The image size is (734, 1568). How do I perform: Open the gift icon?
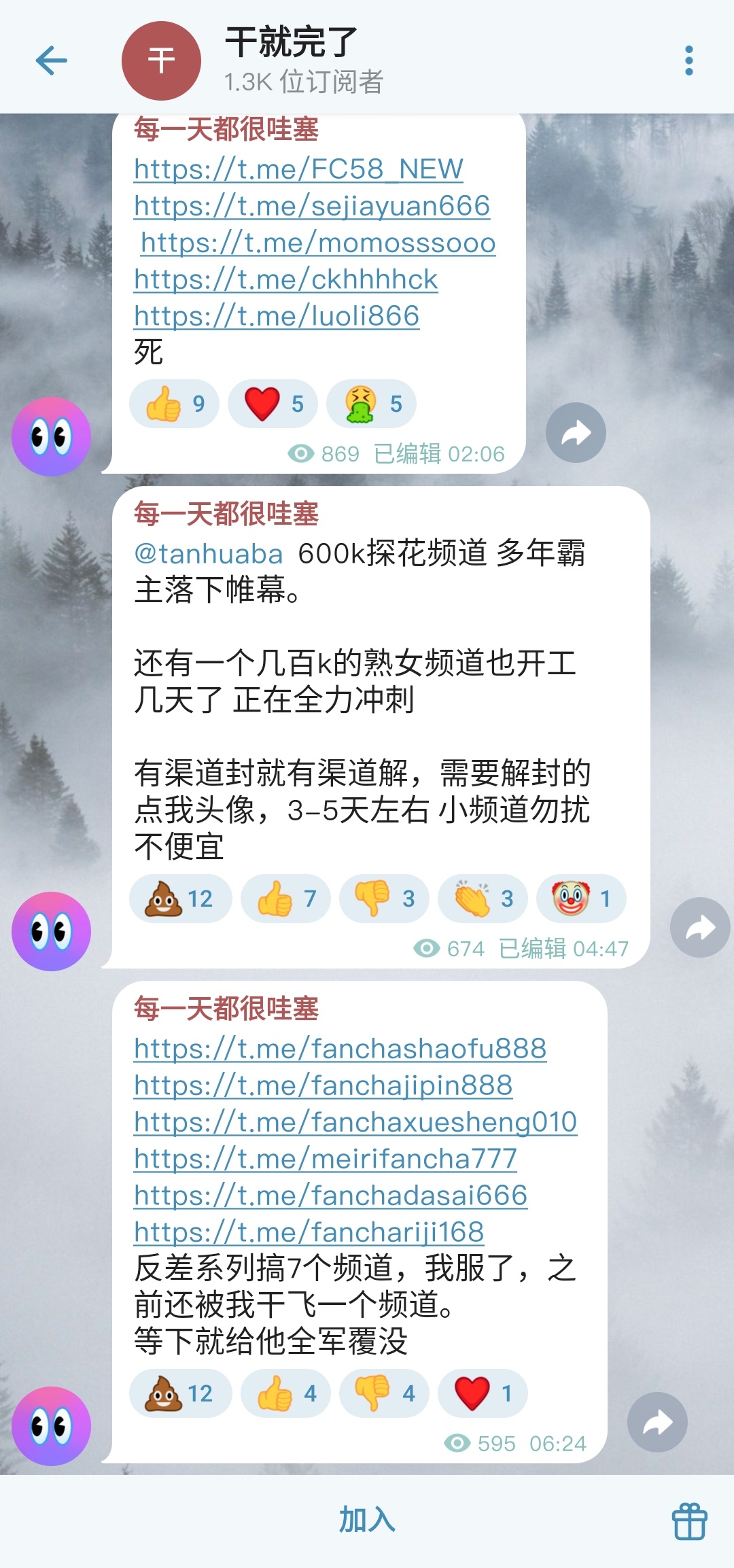[x=689, y=1521]
